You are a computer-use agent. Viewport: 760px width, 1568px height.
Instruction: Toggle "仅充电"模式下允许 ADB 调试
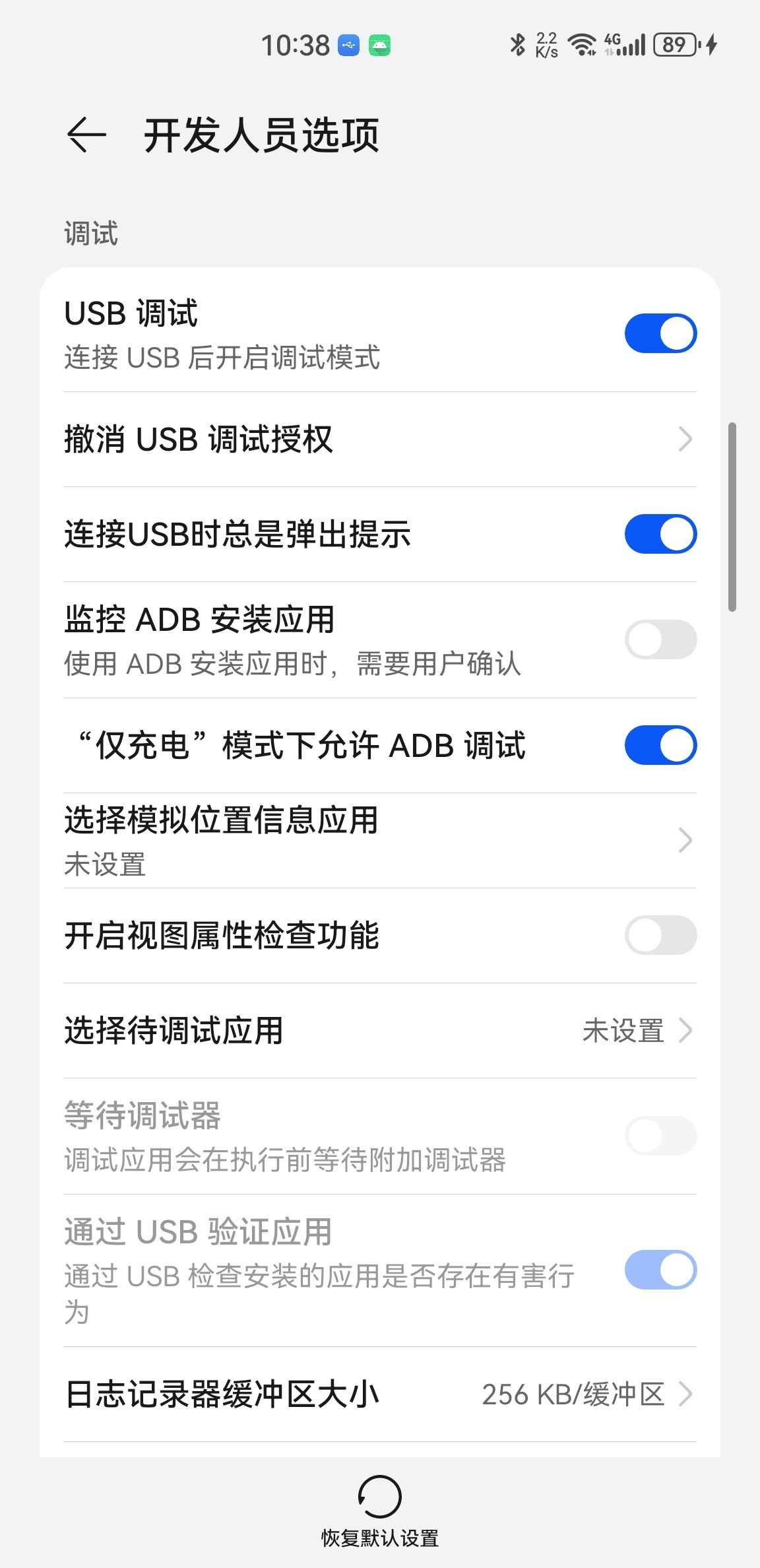click(660, 745)
